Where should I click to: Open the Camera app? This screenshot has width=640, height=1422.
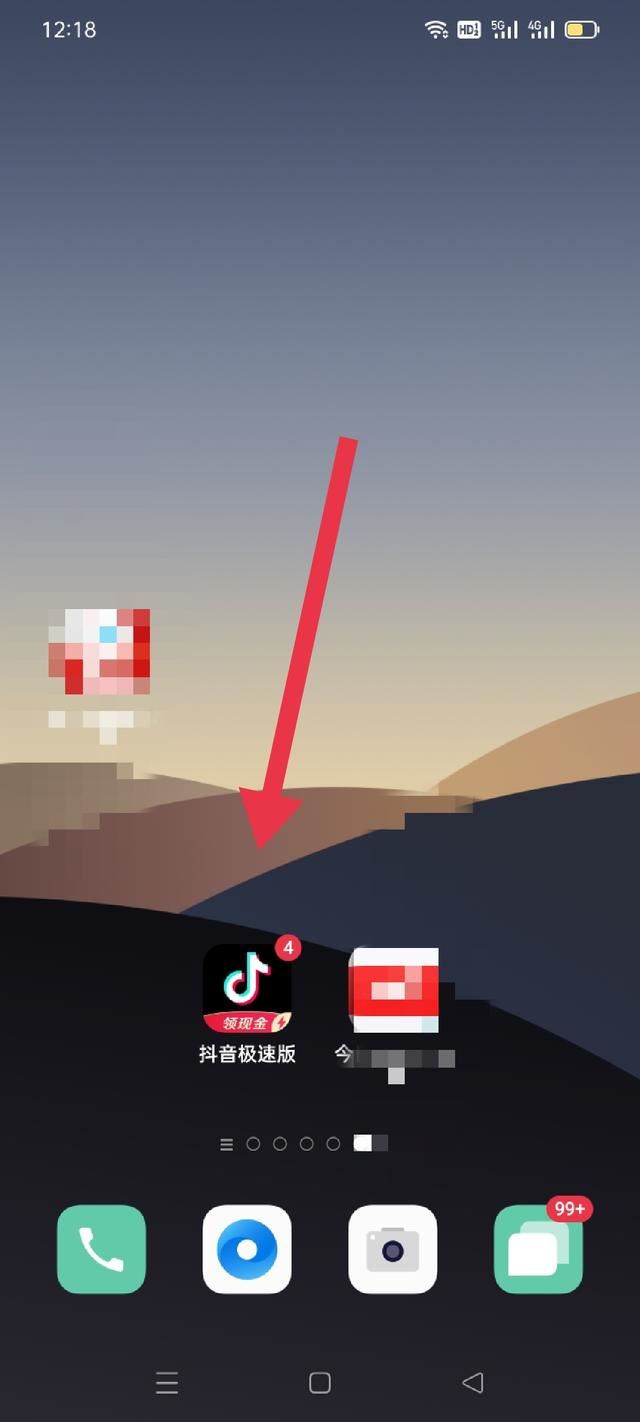(x=393, y=1249)
